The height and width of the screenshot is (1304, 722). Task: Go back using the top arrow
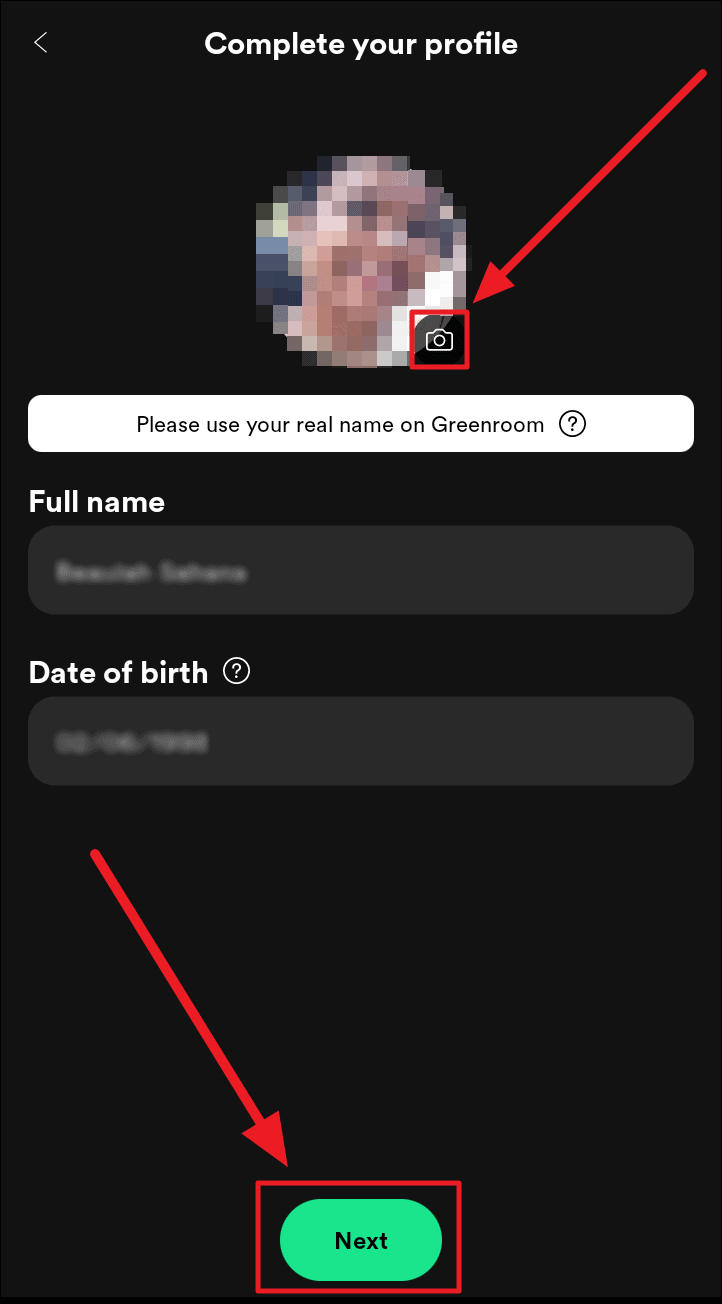[41, 42]
